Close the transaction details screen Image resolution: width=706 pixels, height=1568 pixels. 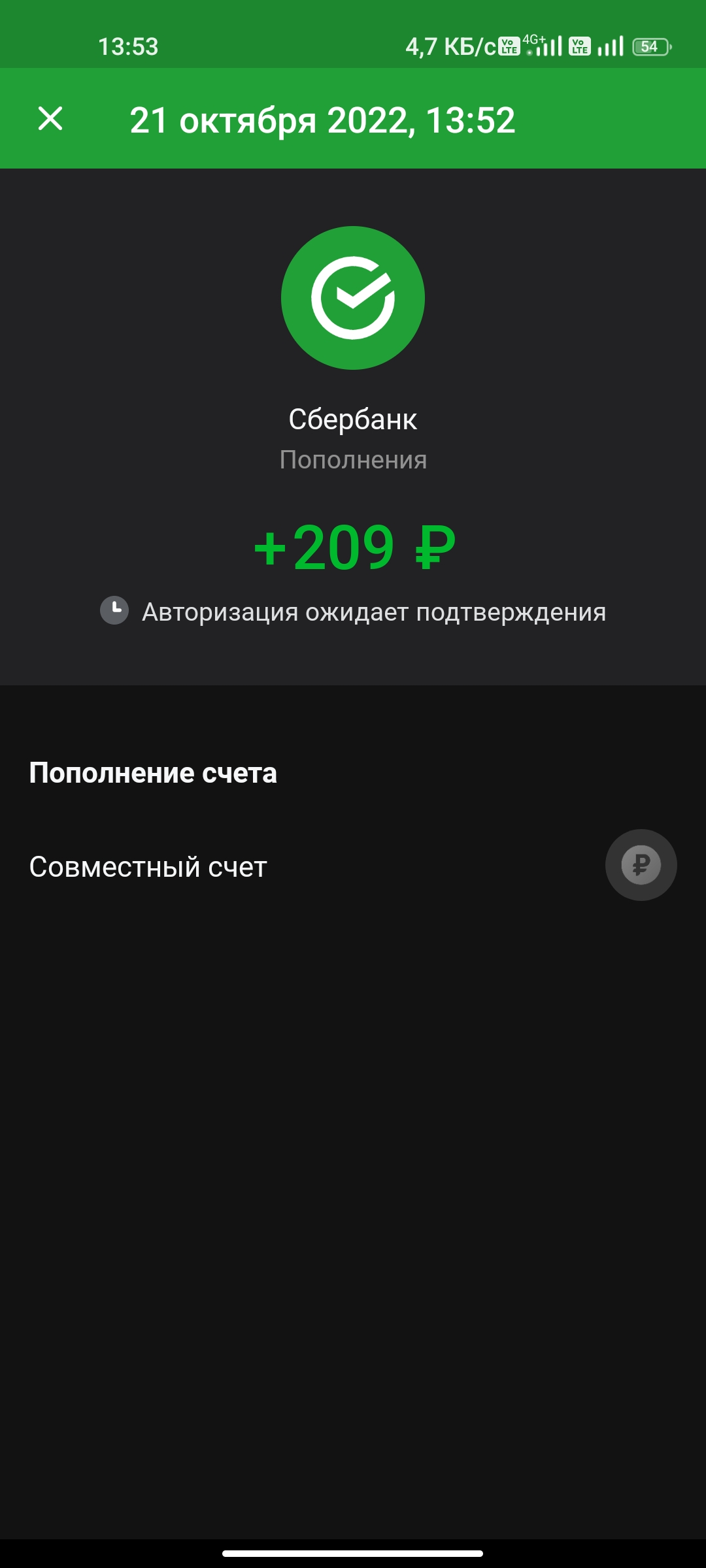tap(50, 119)
